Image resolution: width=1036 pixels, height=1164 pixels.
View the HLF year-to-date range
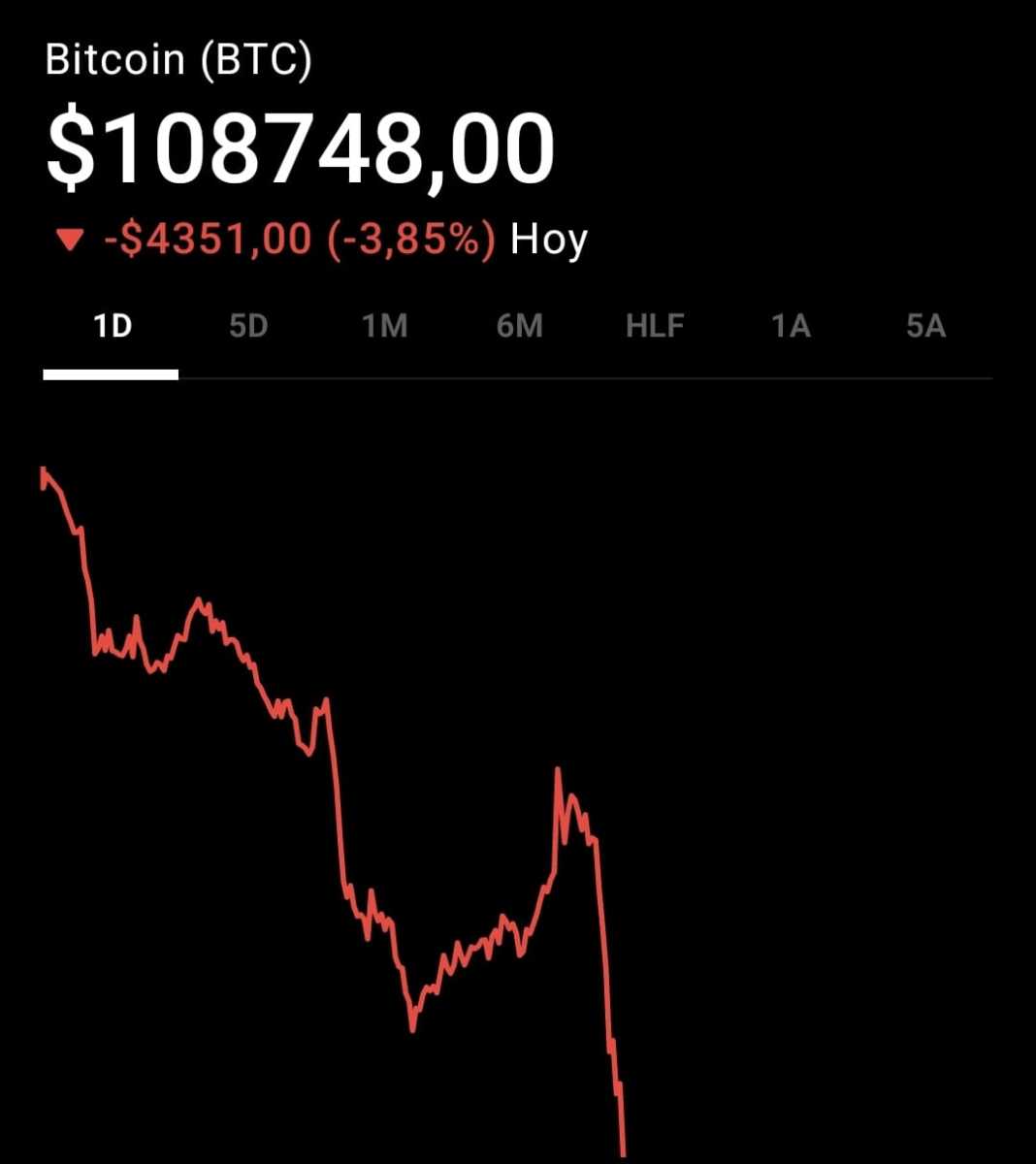[656, 327]
